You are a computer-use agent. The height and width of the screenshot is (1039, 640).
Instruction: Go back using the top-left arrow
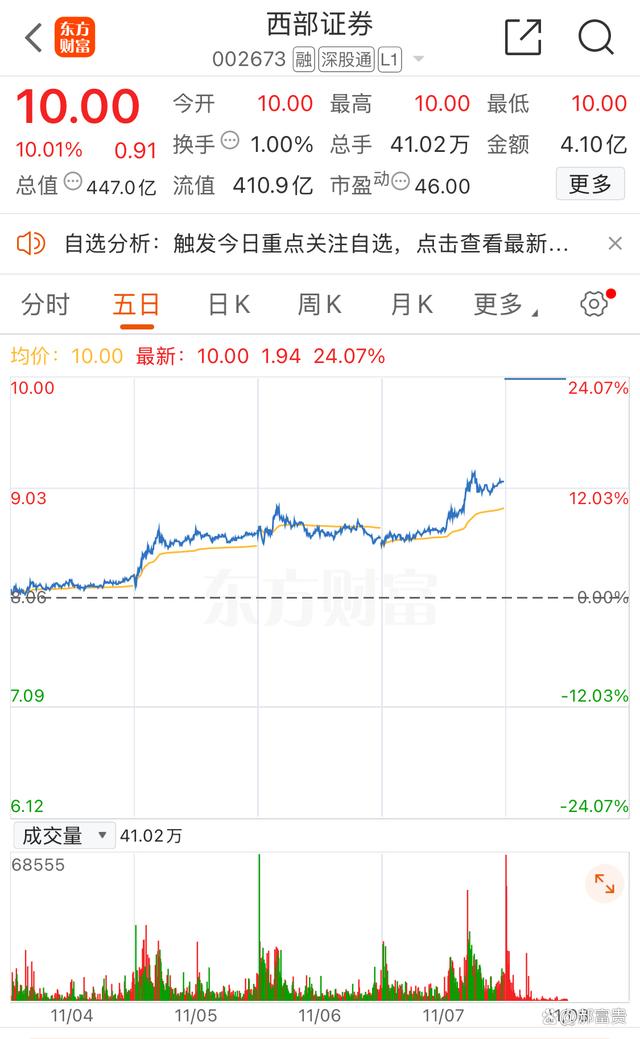coord(34,37)
